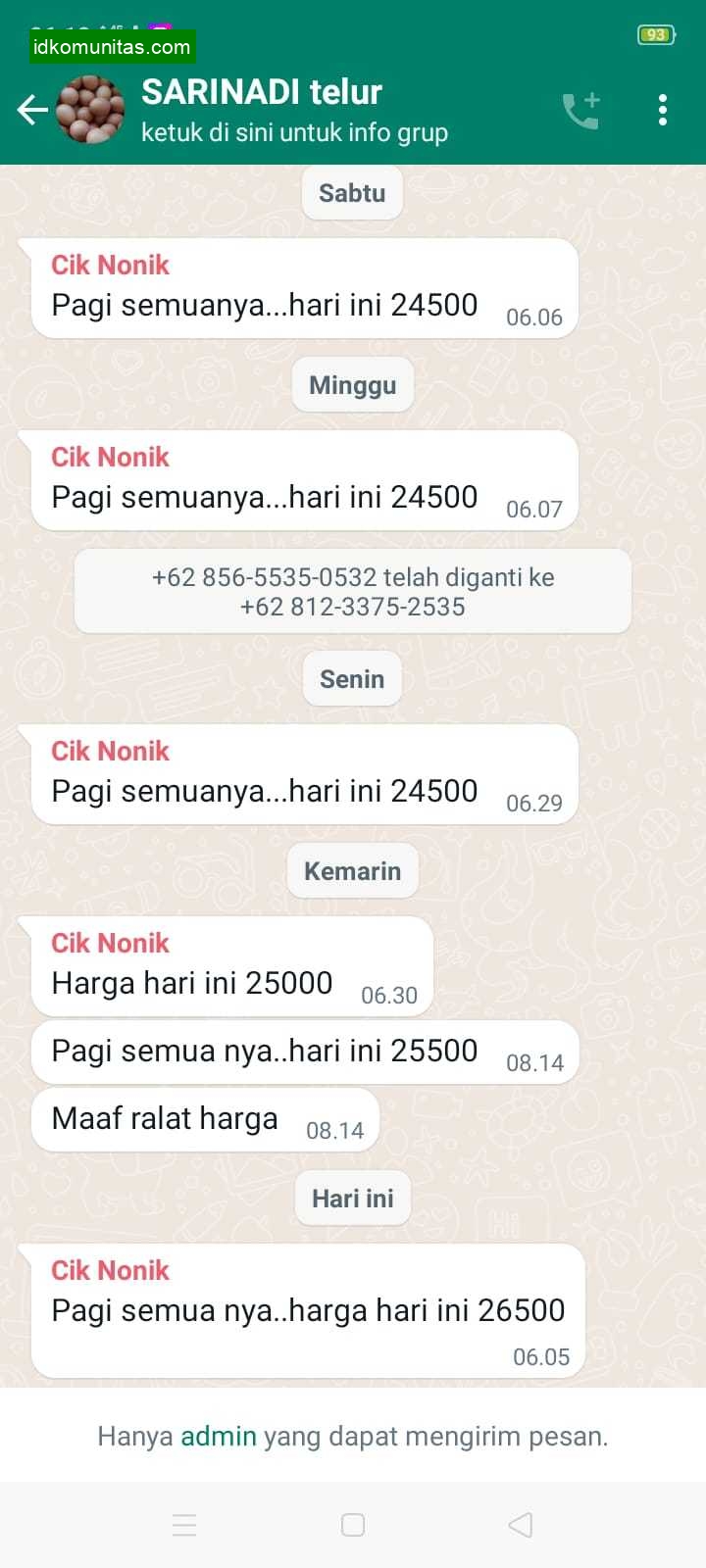Start a group call
706x1568 pixels.
coord(580,110)
